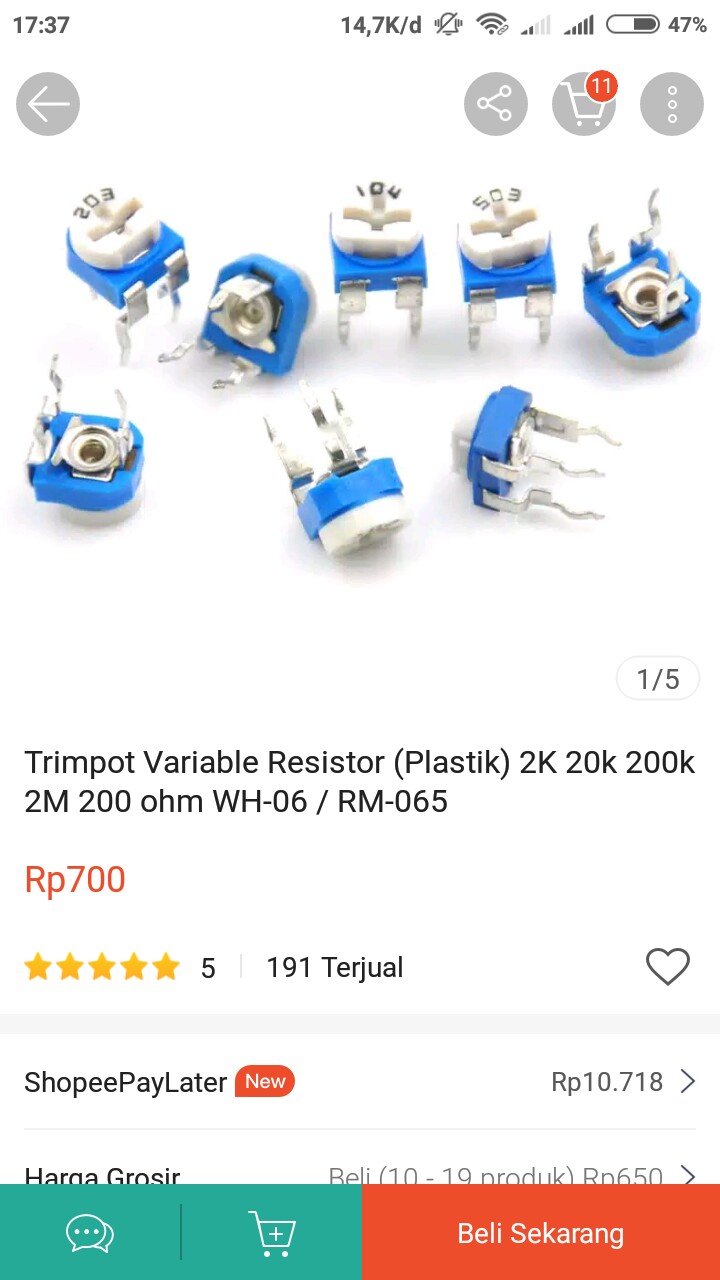The width and height of the screenshot is (720, 1280).
Task: Select the five-star rating display
Action: (x=100, y=966)
